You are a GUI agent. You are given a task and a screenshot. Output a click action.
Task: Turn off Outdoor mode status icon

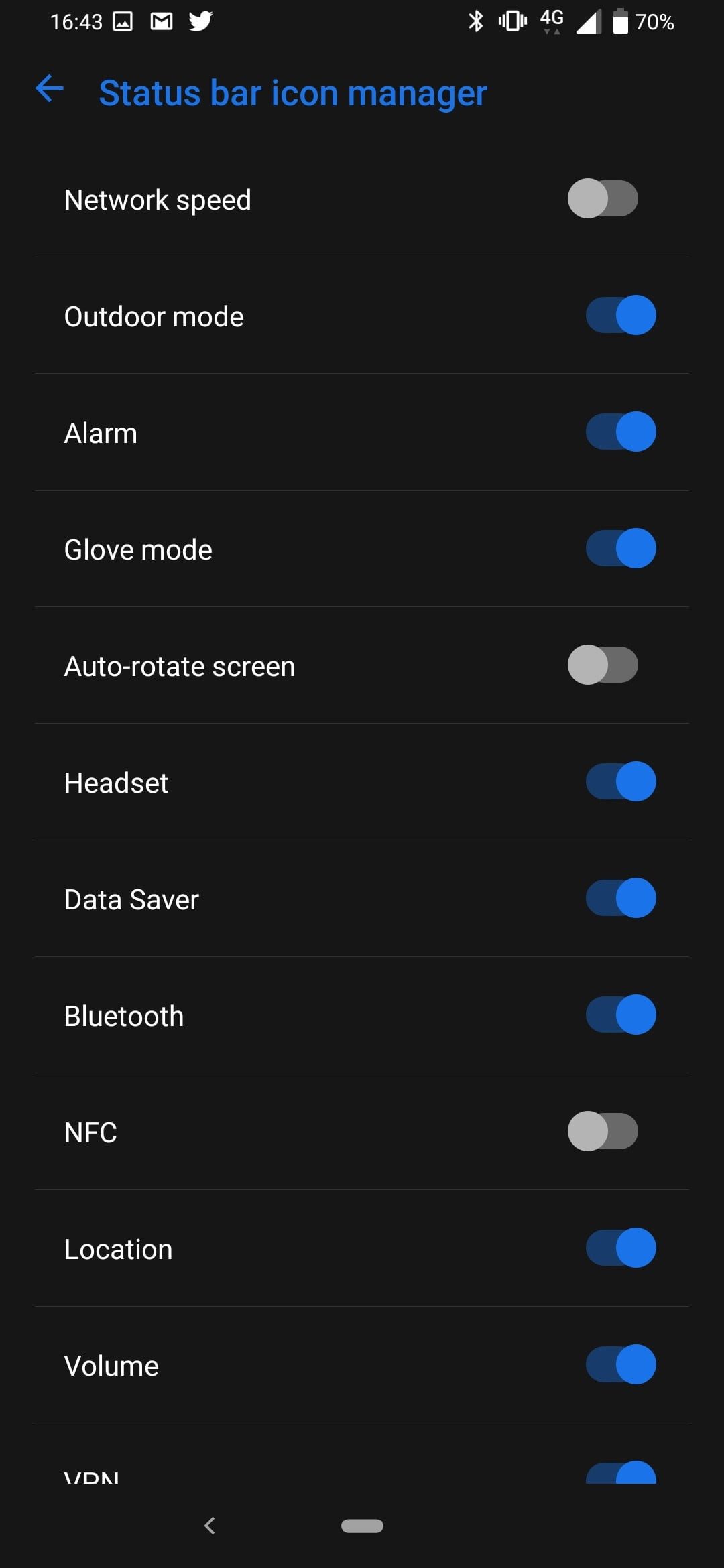click(621, 316)
